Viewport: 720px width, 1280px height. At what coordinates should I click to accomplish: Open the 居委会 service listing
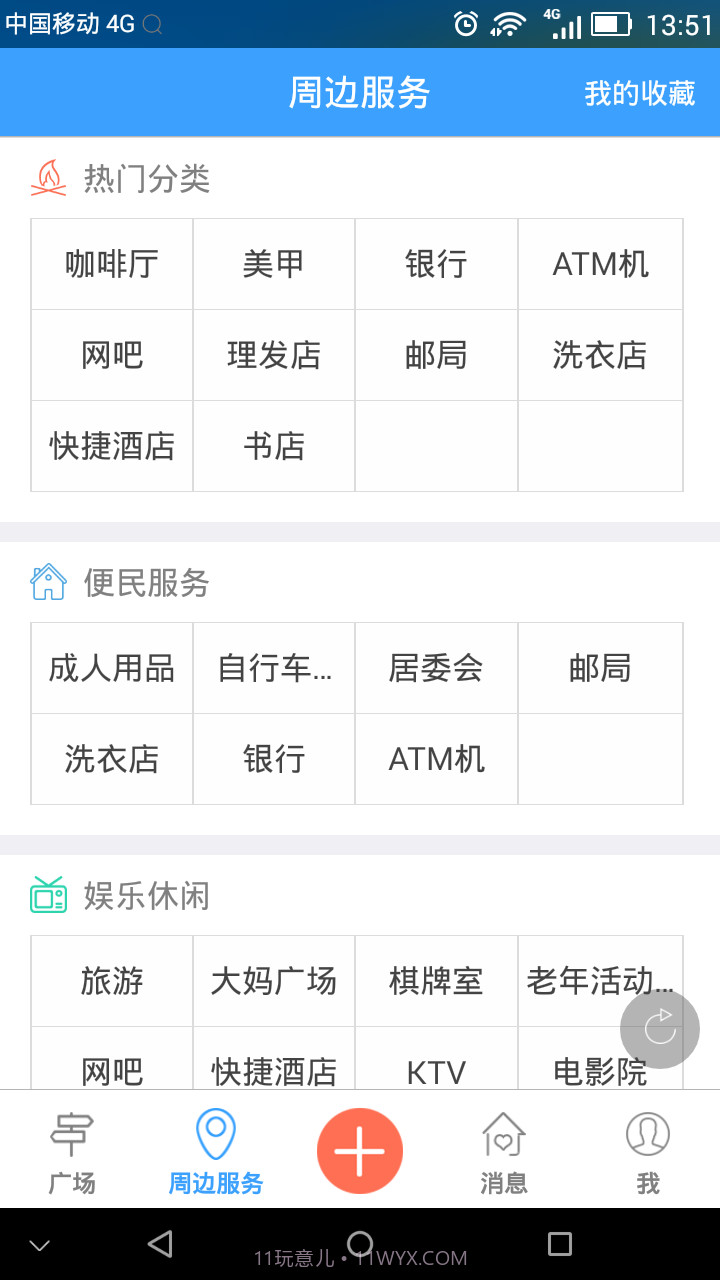tap(436, 667)
